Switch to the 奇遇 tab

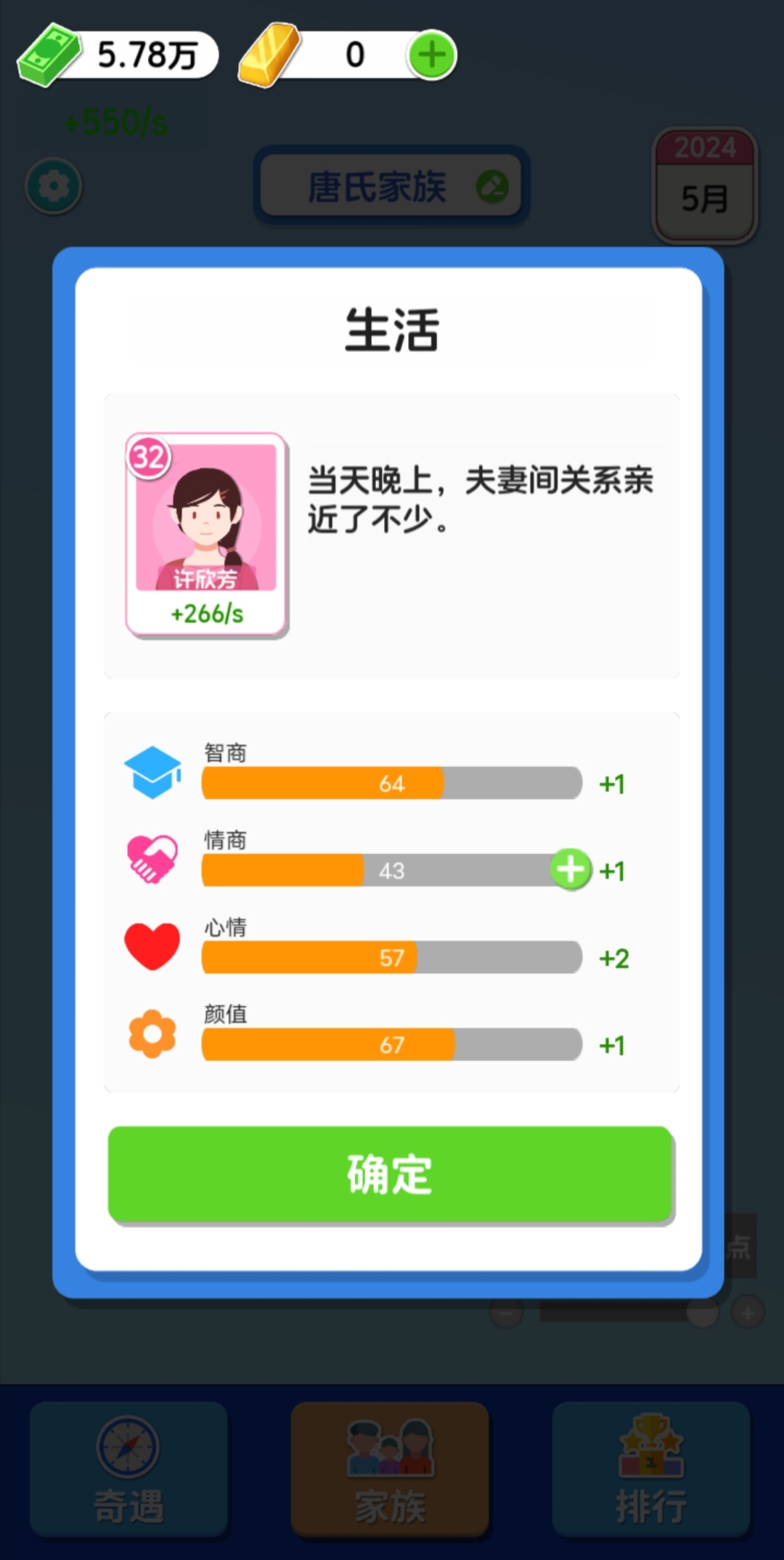[x=128, y=1468]
